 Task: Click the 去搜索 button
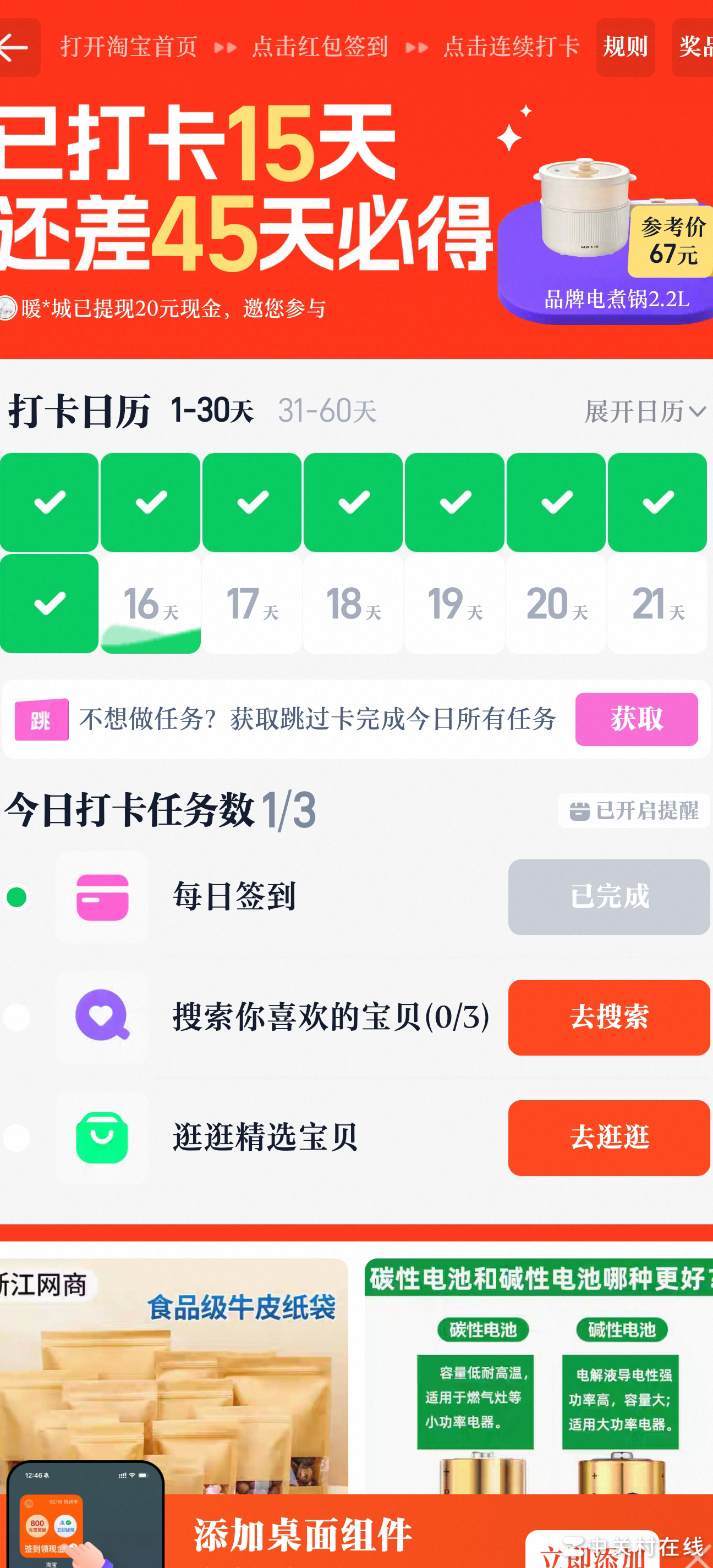coord(609,1018)
